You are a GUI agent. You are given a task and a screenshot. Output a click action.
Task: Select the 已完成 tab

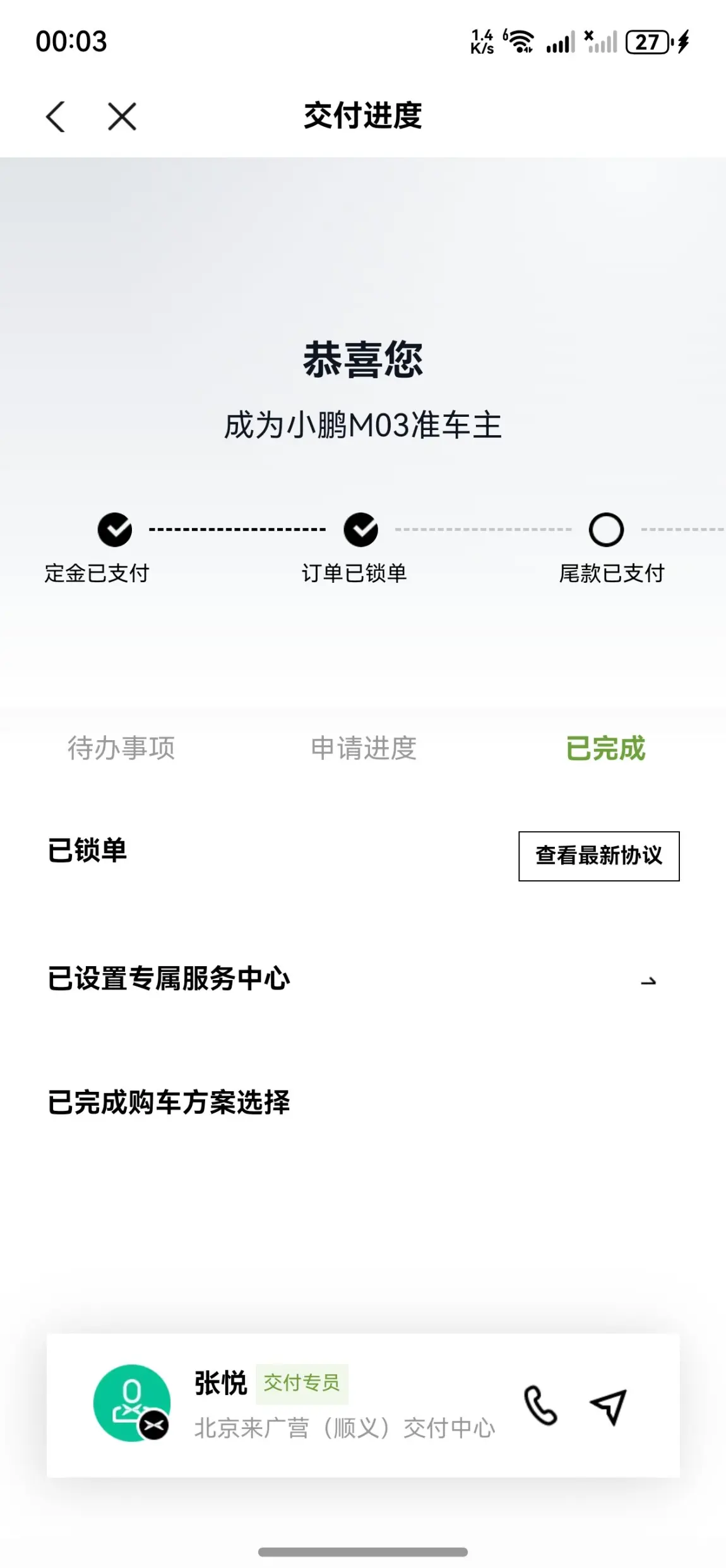pos(605,748)
